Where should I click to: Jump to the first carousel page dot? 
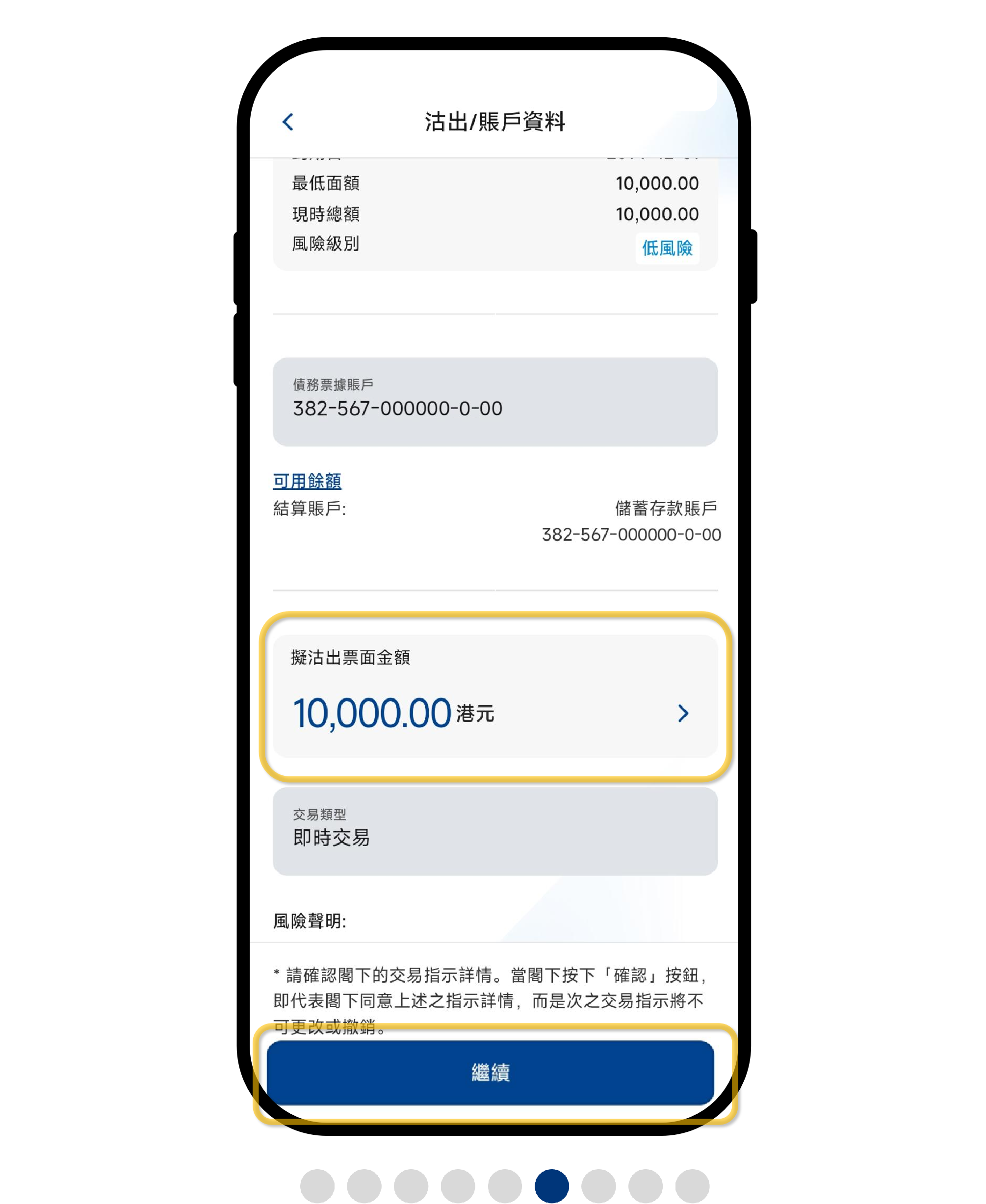coord(317,1186)
